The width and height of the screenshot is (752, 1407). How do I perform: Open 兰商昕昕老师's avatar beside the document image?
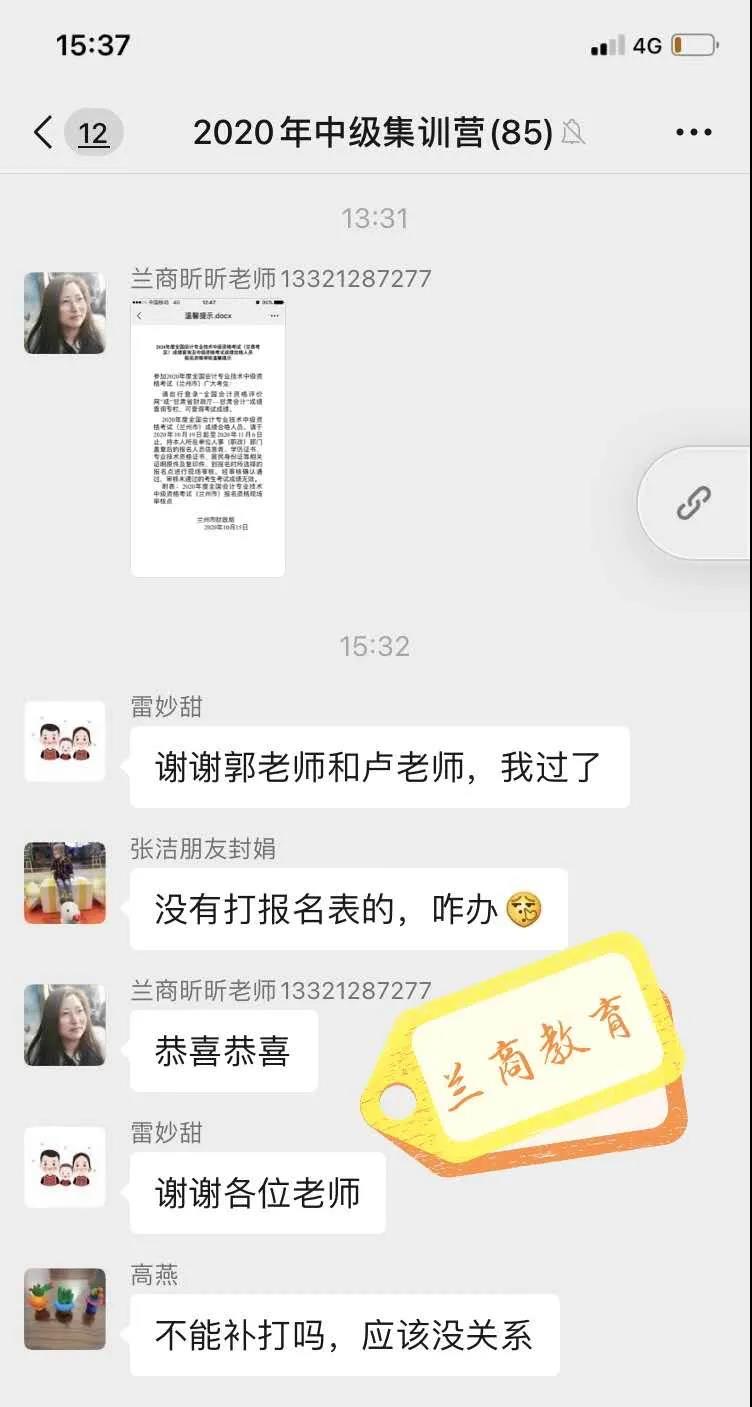point(65,313)
